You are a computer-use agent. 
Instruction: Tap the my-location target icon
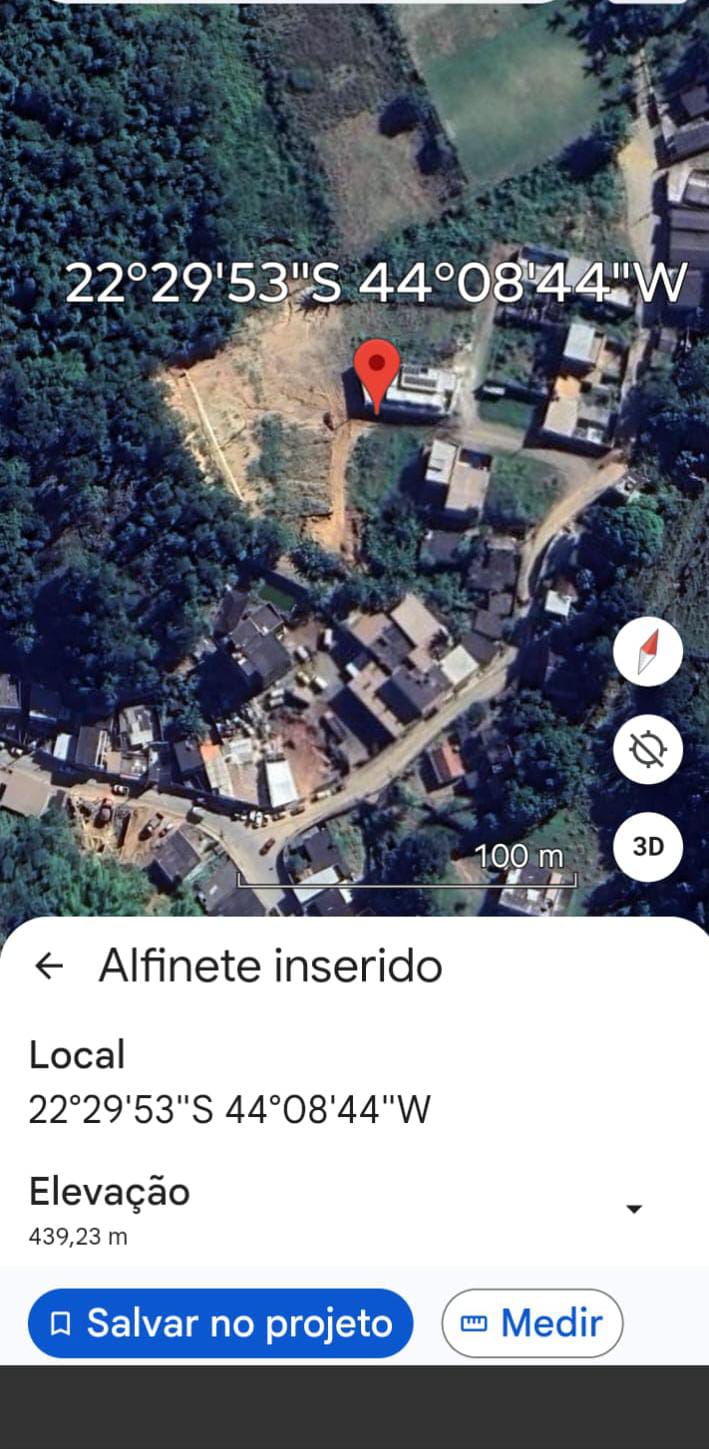648,749
